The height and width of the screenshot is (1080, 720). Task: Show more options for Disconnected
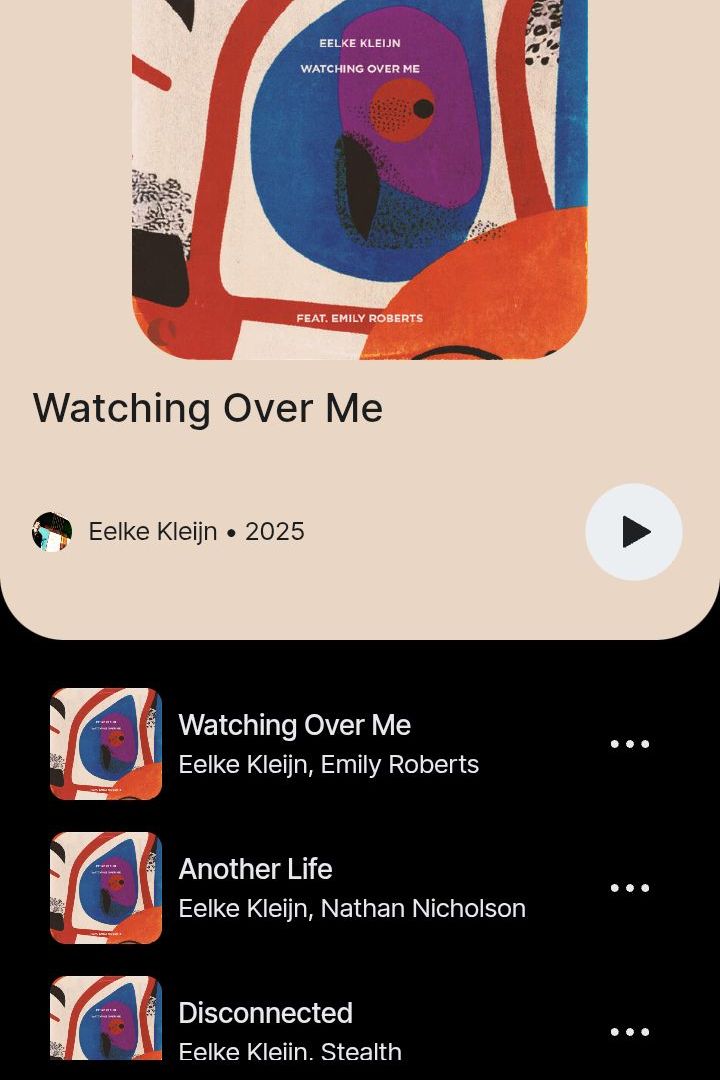630,1032
